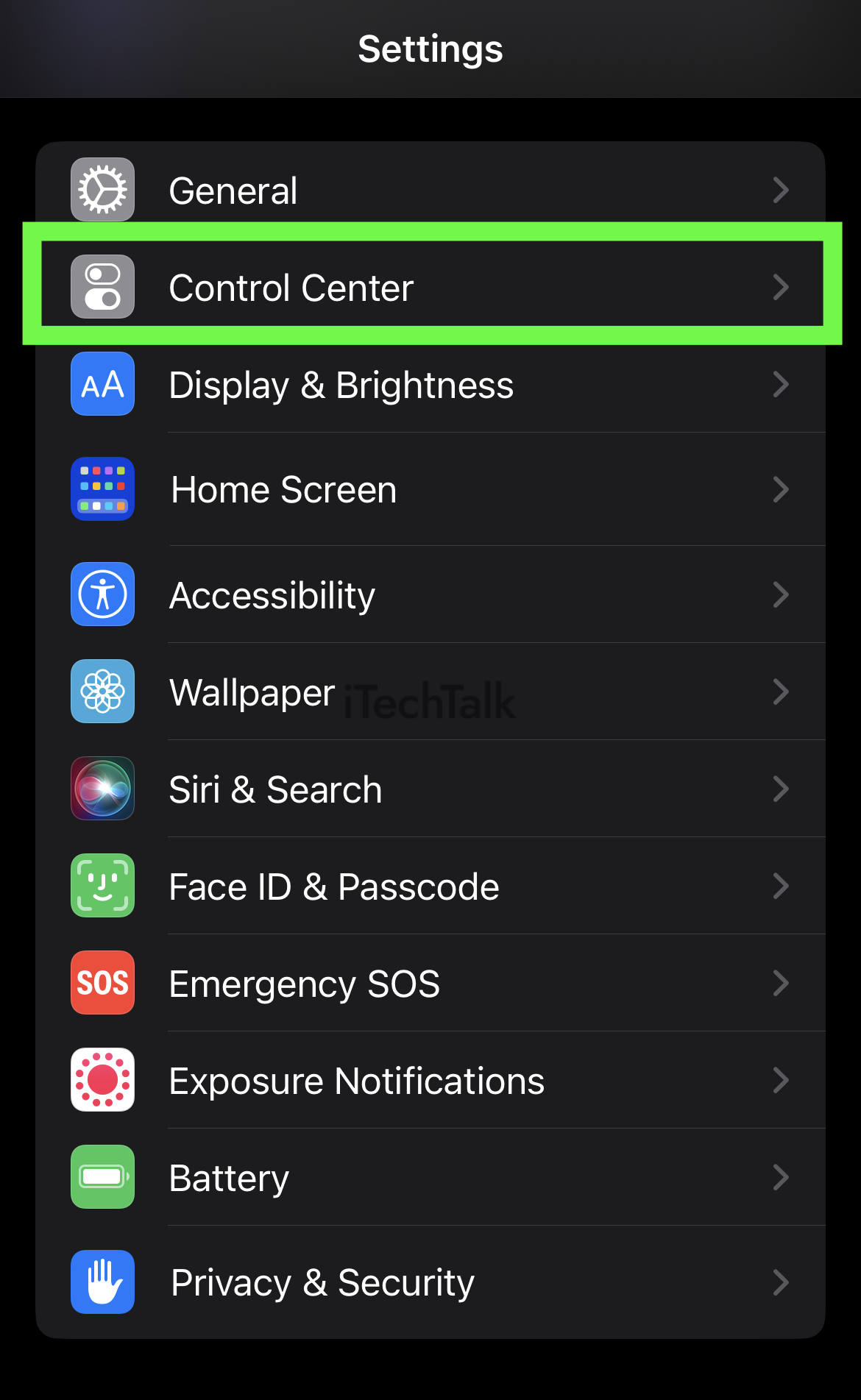Go to Display & Brightness
Screen dimensions: 861x1400
(x=431, y=384)
